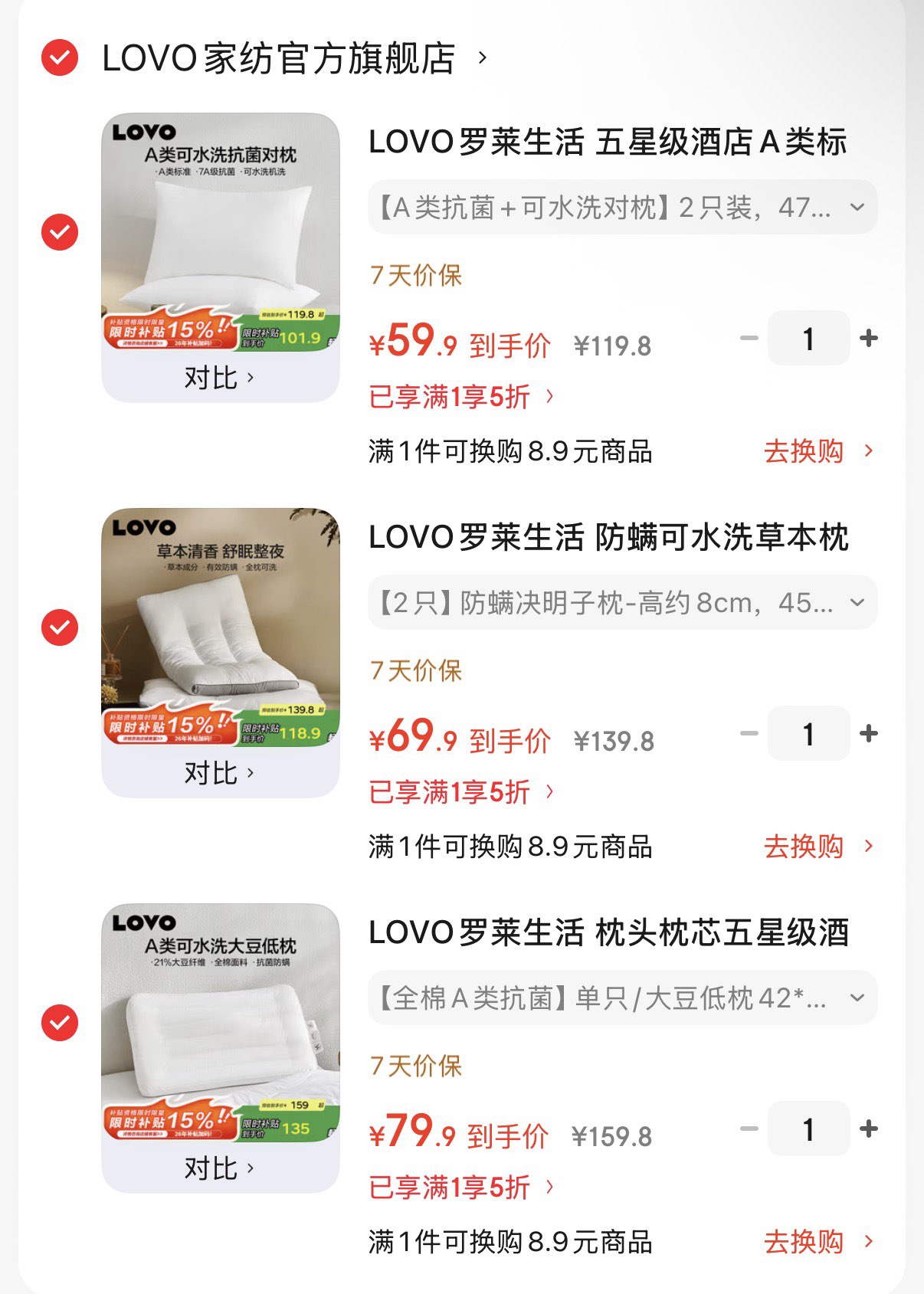View 已享满1享5折 discount for ¥79.9 item
Screen dimensions: 924x1294
(x=461, y=1188)
